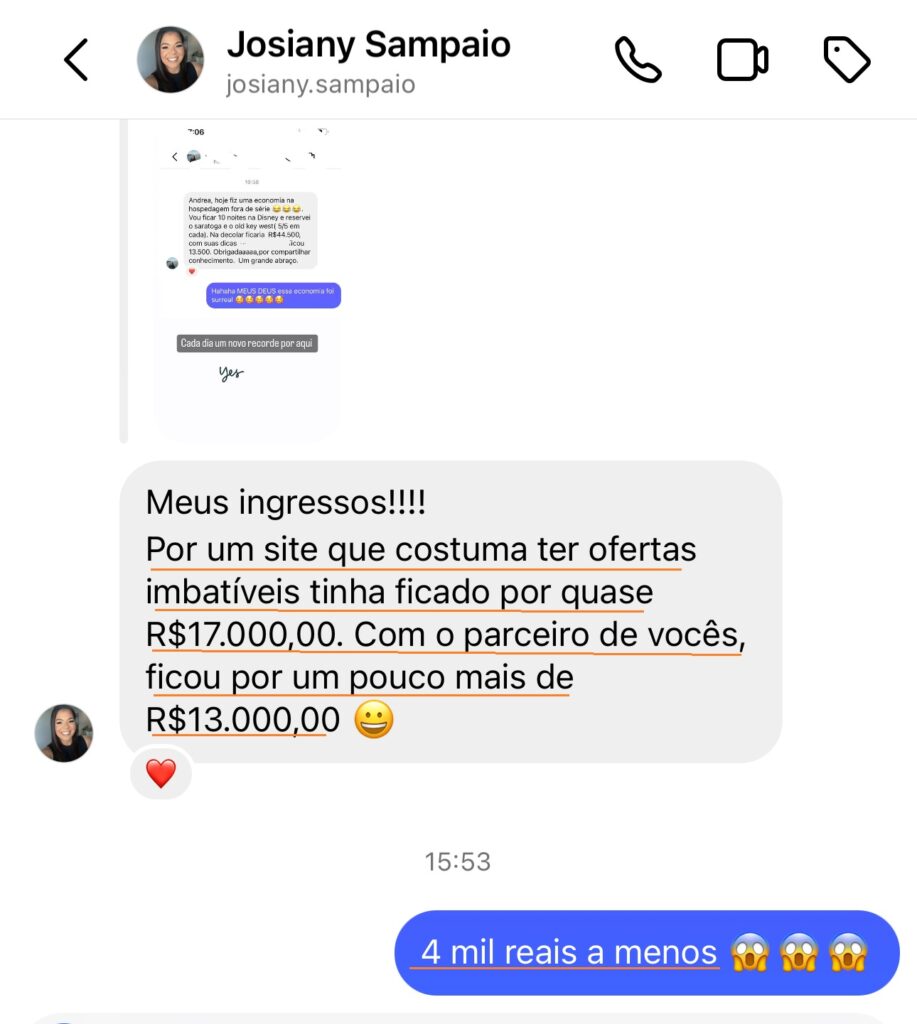Start a video call with Josiany Sampaio
917x1024 pixels.
[x=742, y=60]
